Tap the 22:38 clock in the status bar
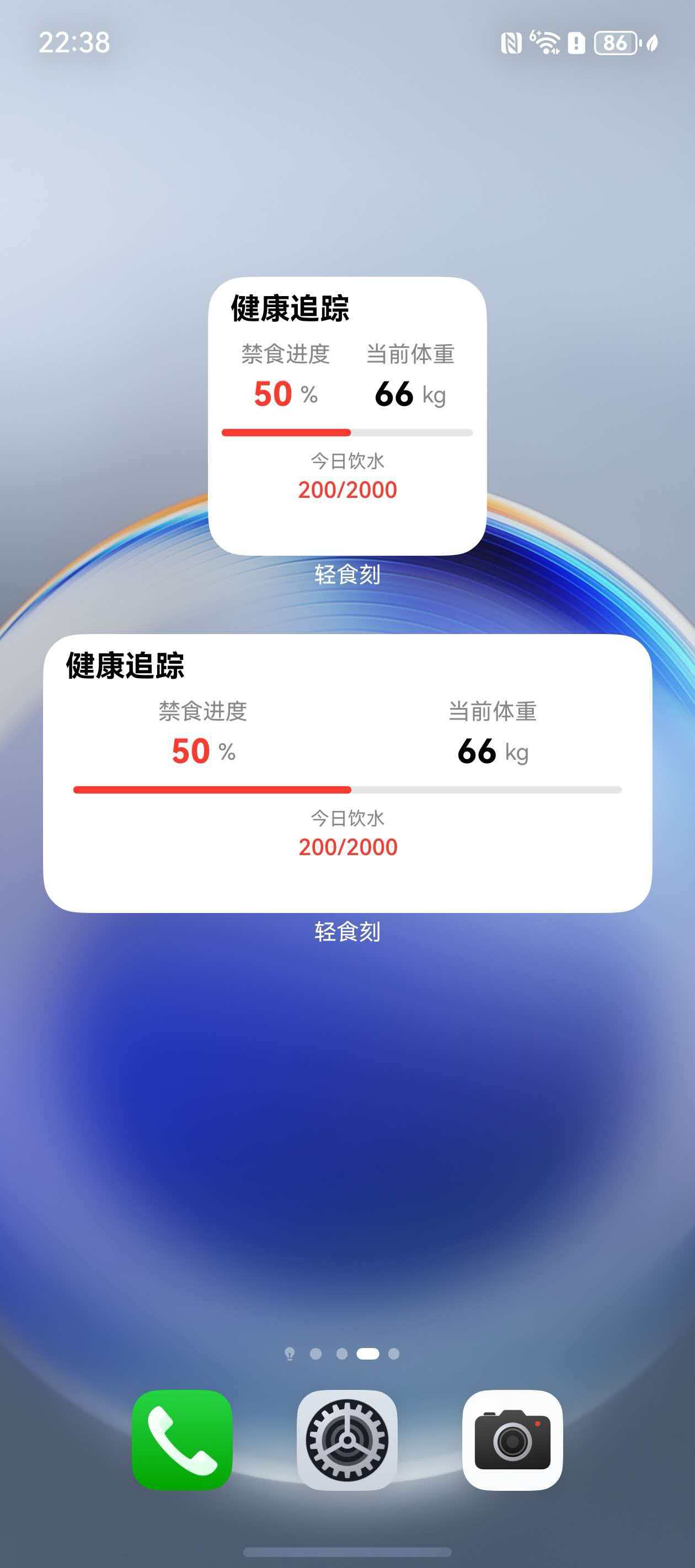The image size is (695, 1568). tap(74, 41)
